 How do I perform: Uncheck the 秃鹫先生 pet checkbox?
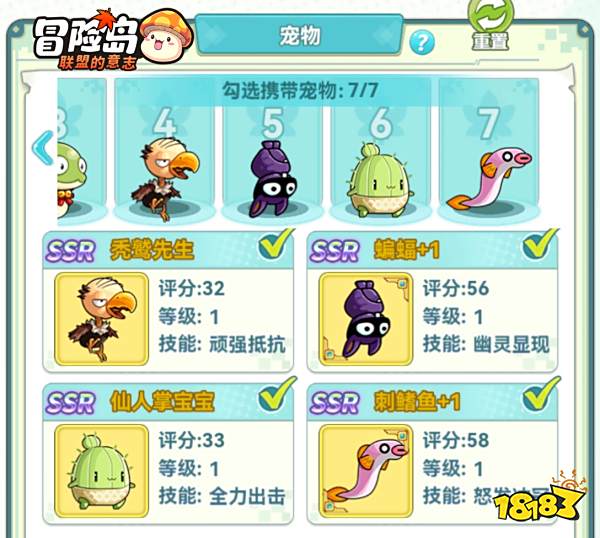click(x=275, y=245)
